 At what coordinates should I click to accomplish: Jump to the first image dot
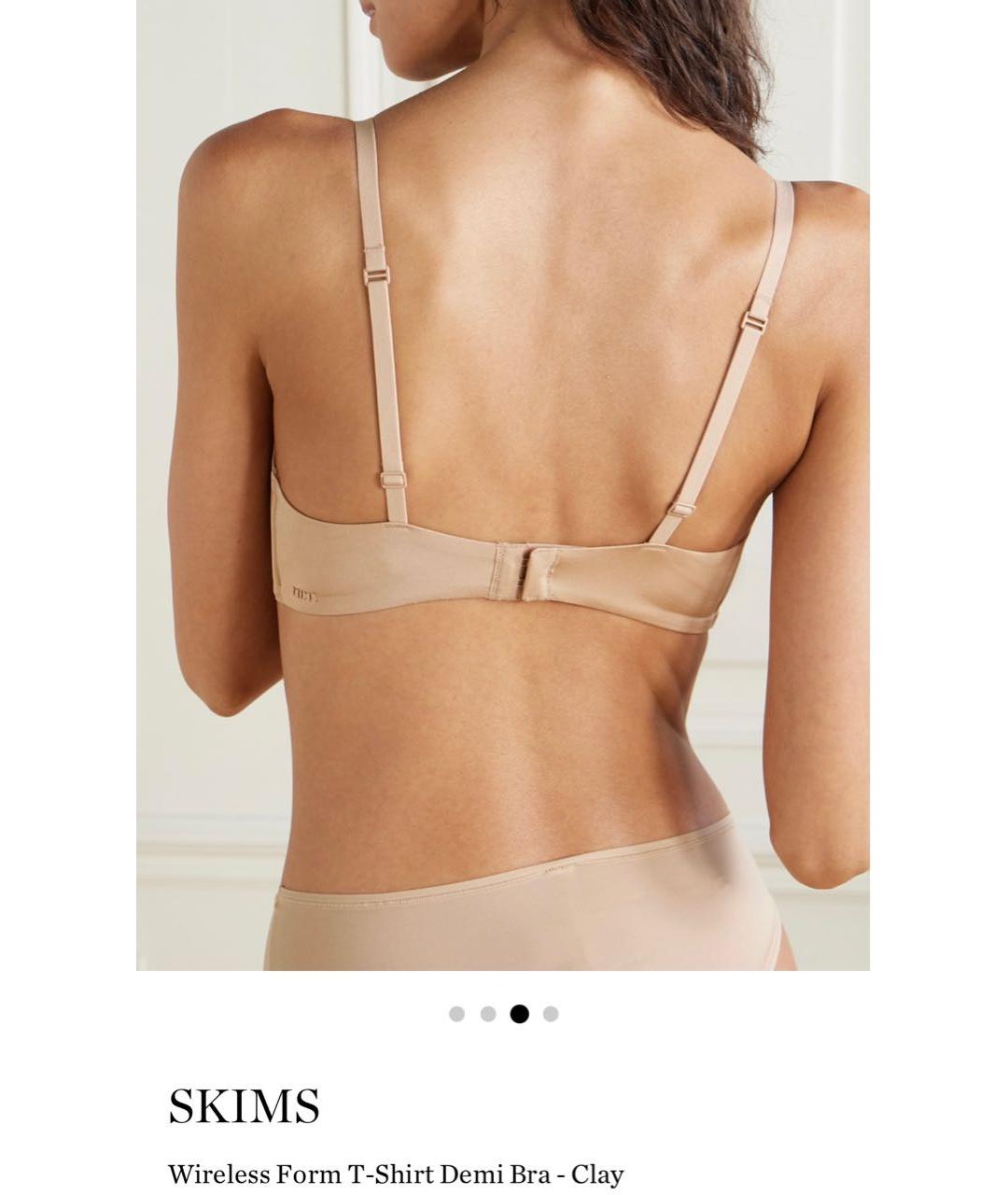pos(456,1014)
